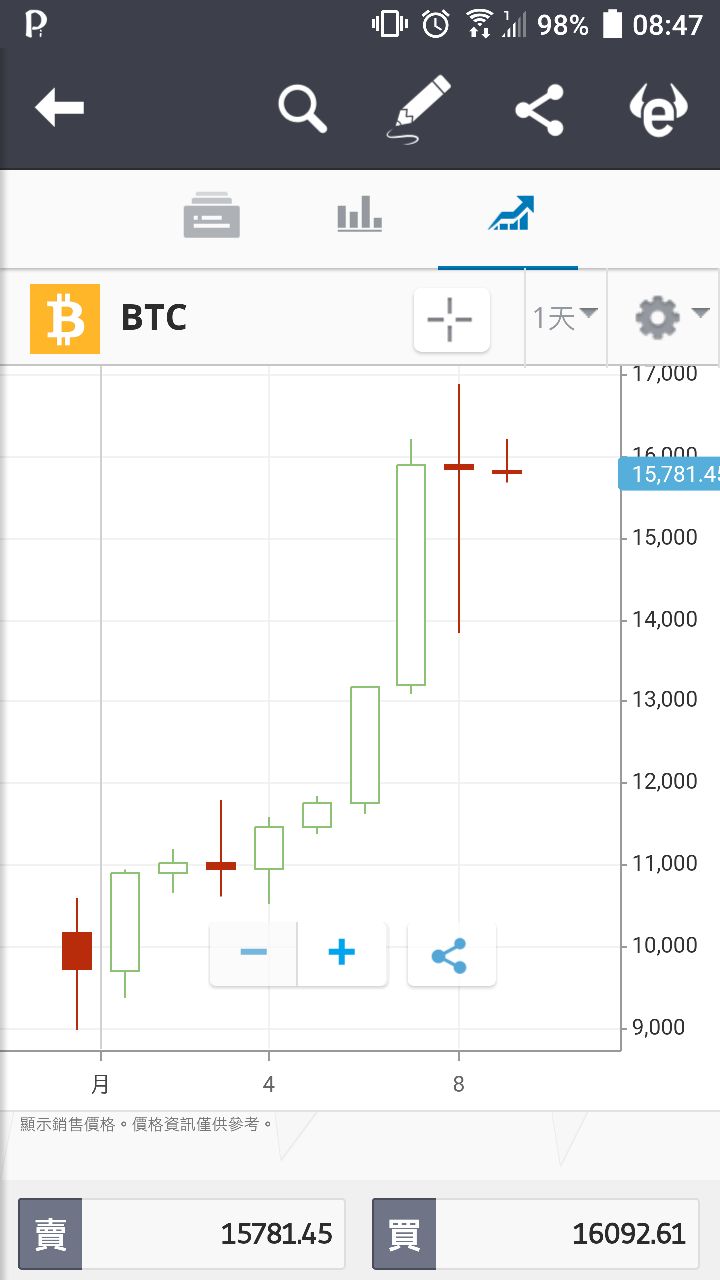Image resolution: width=720 pixels, height=1280 pixels.
Task: Open the search magnifier
Action: click(x=303, y=108)
